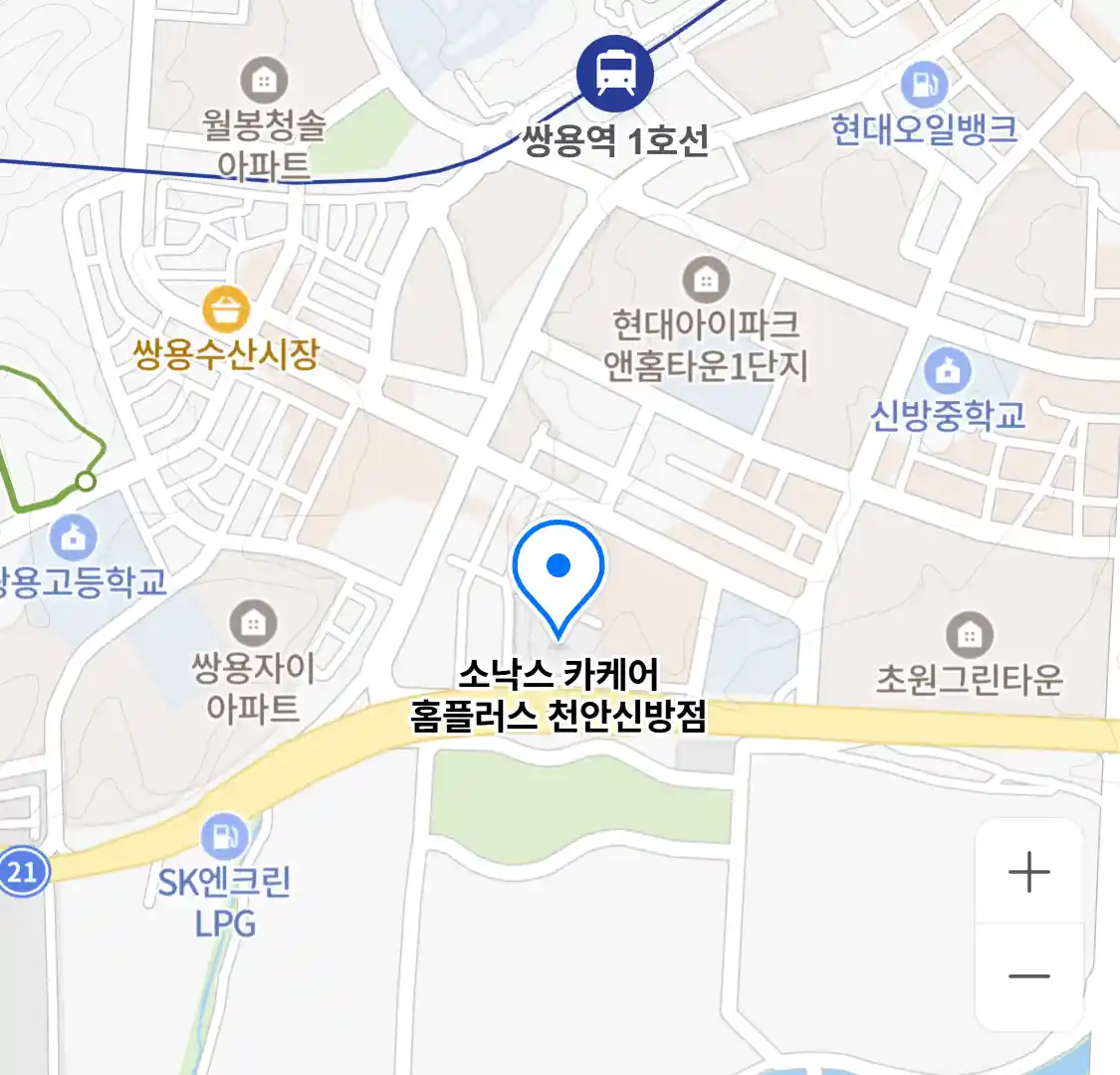Zoom in with the plus button
This screenshot has height=1075, width=1120.
pos(1028,873)
